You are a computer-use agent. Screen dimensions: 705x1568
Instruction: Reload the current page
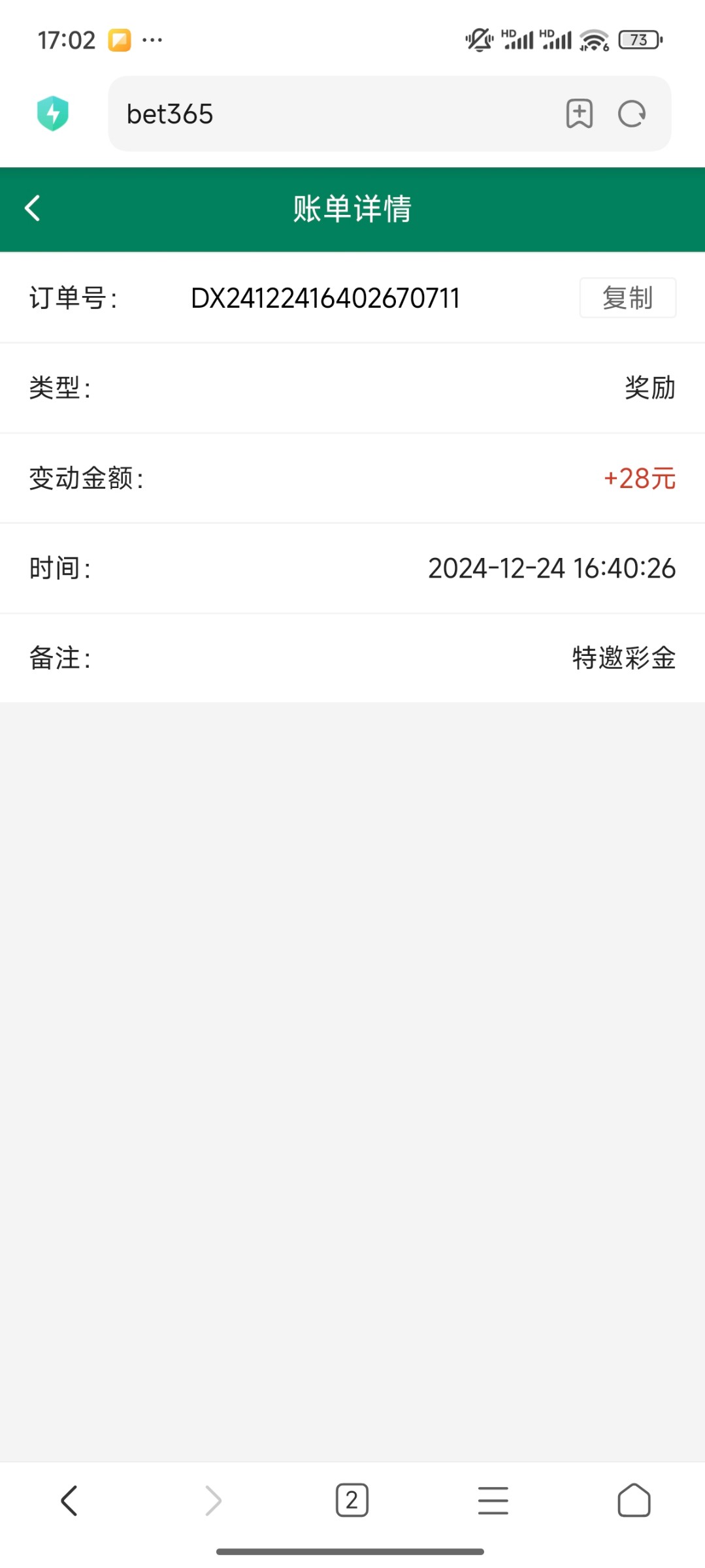(x=632, y=114)
